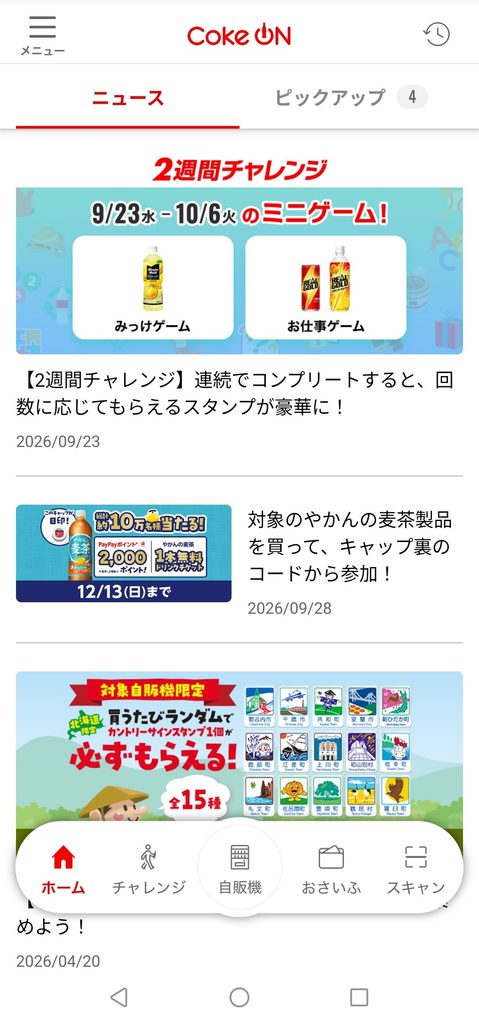This screenshot has height=1024, width=479.
Task: Tap the system recent apps button
Action: (359, 997)
